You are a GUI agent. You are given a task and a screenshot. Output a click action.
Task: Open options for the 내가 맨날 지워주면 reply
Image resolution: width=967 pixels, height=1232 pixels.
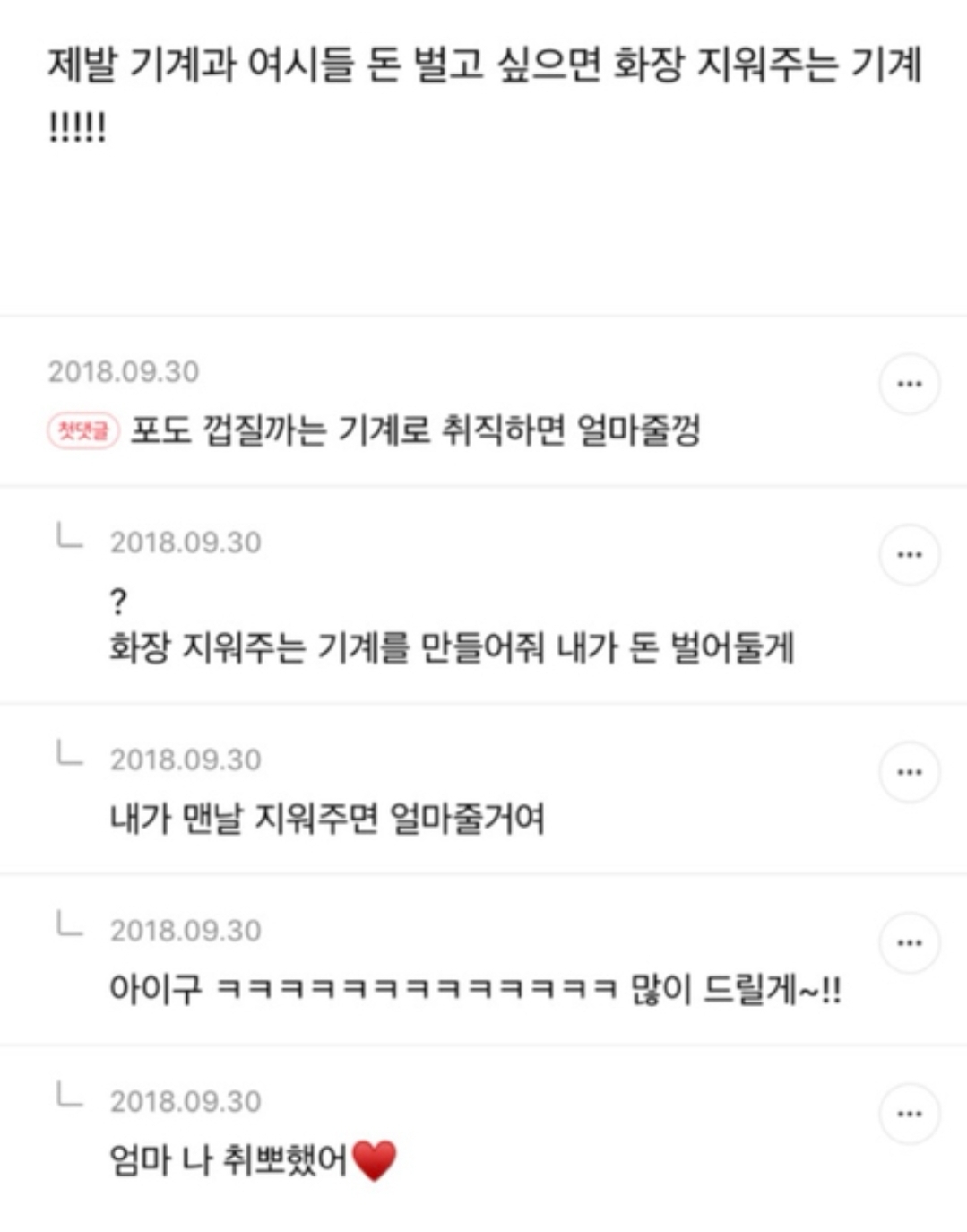909,772
